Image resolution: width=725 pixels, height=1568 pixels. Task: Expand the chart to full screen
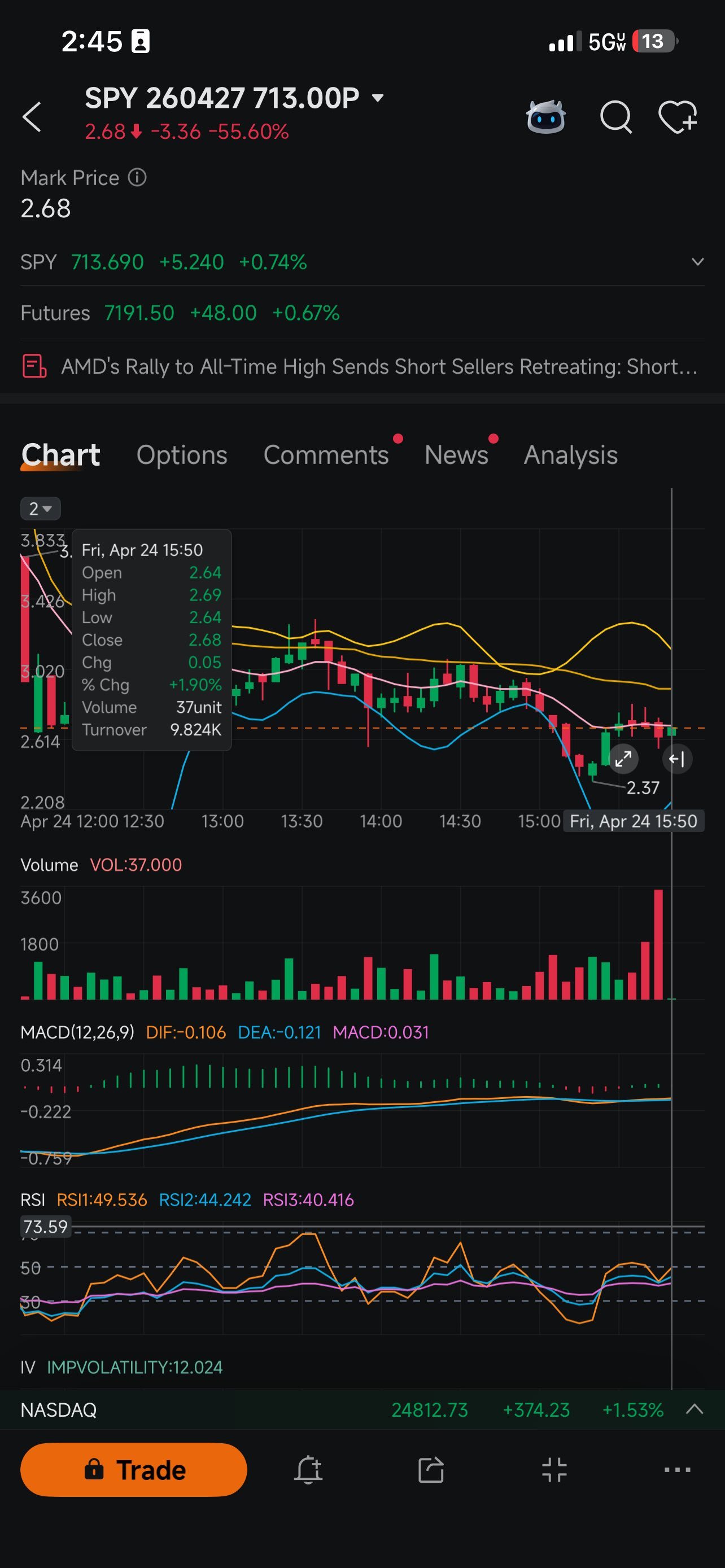(623, 759)
